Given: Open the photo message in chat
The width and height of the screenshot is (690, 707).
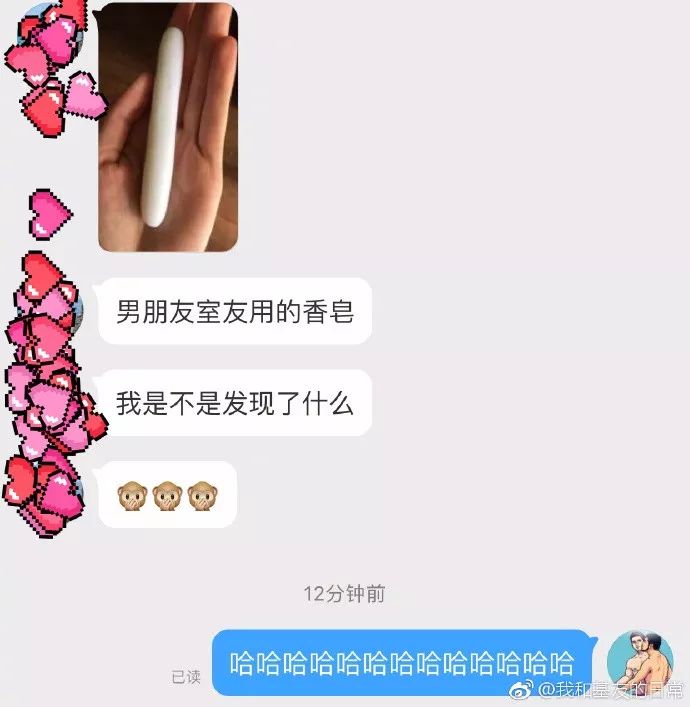Looking at the screenshot, I should 167,127.
